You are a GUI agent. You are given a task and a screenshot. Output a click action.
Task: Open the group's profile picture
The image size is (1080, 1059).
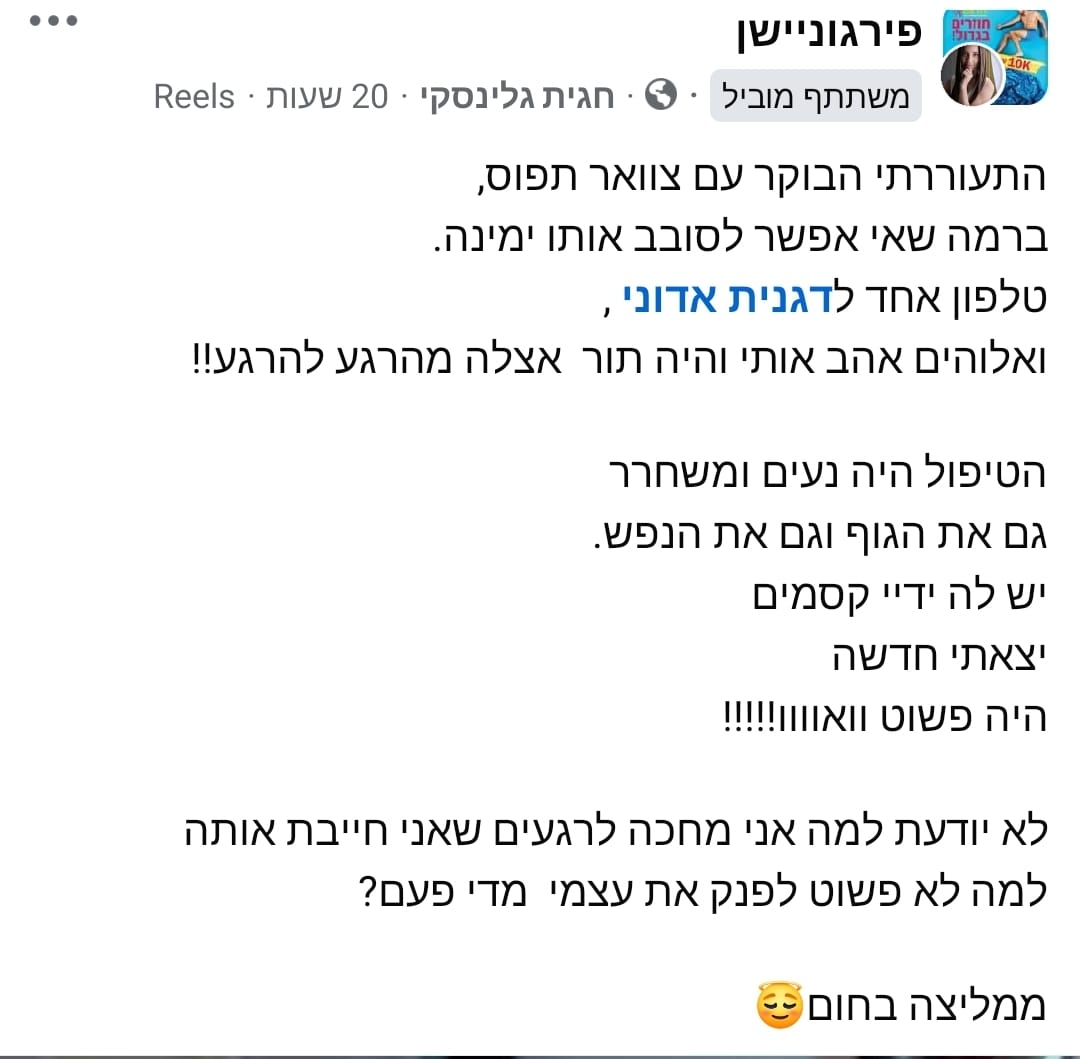pyautogui.click(x=995, y=58)
